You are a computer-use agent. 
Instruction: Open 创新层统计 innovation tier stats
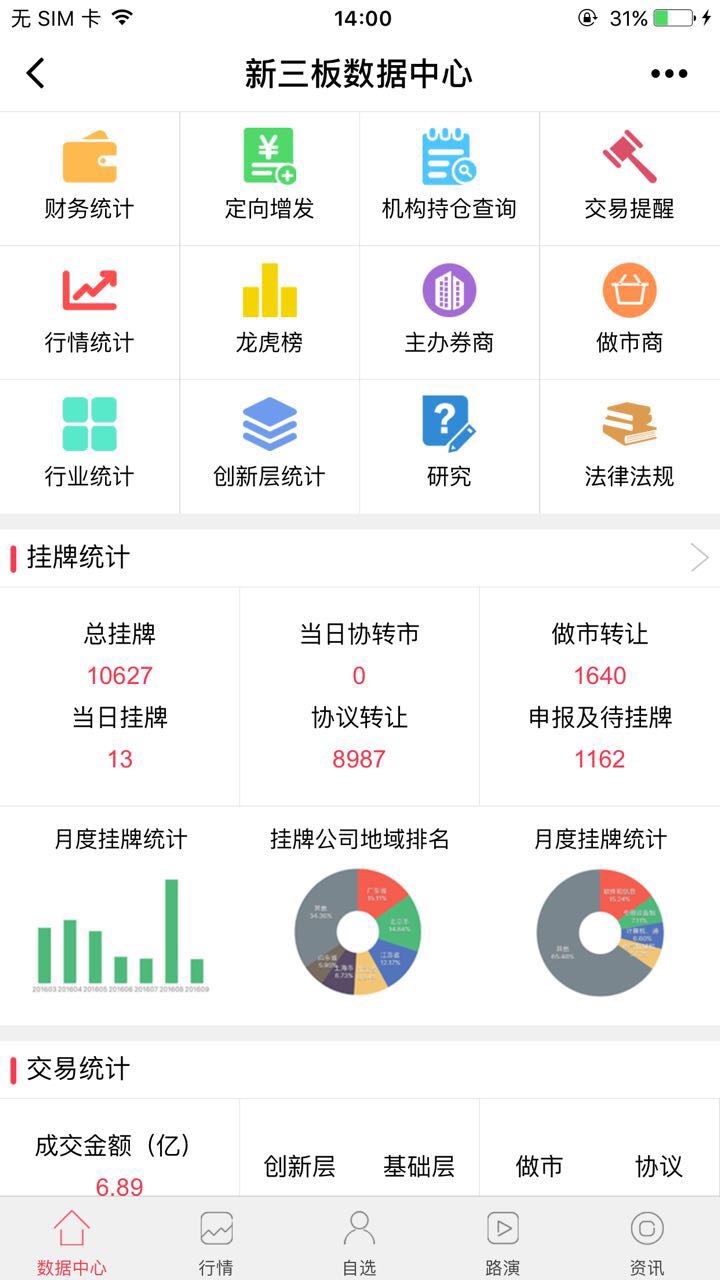pos(269,446)
